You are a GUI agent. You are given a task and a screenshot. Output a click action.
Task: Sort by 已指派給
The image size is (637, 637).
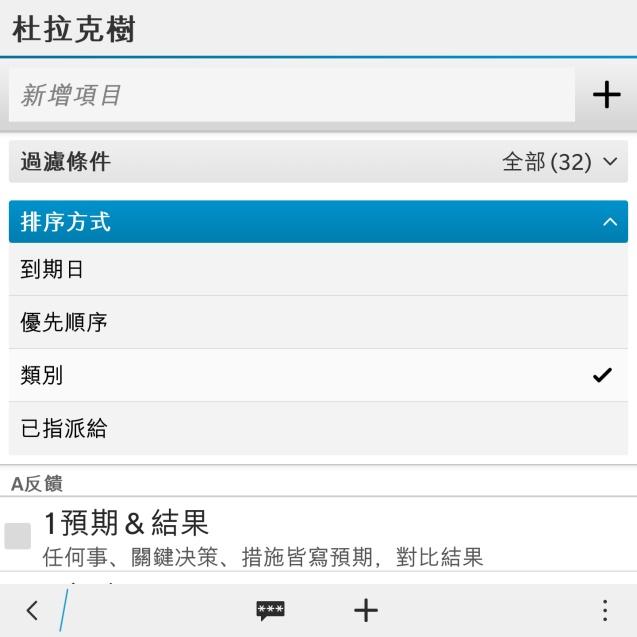click(318, 430)
